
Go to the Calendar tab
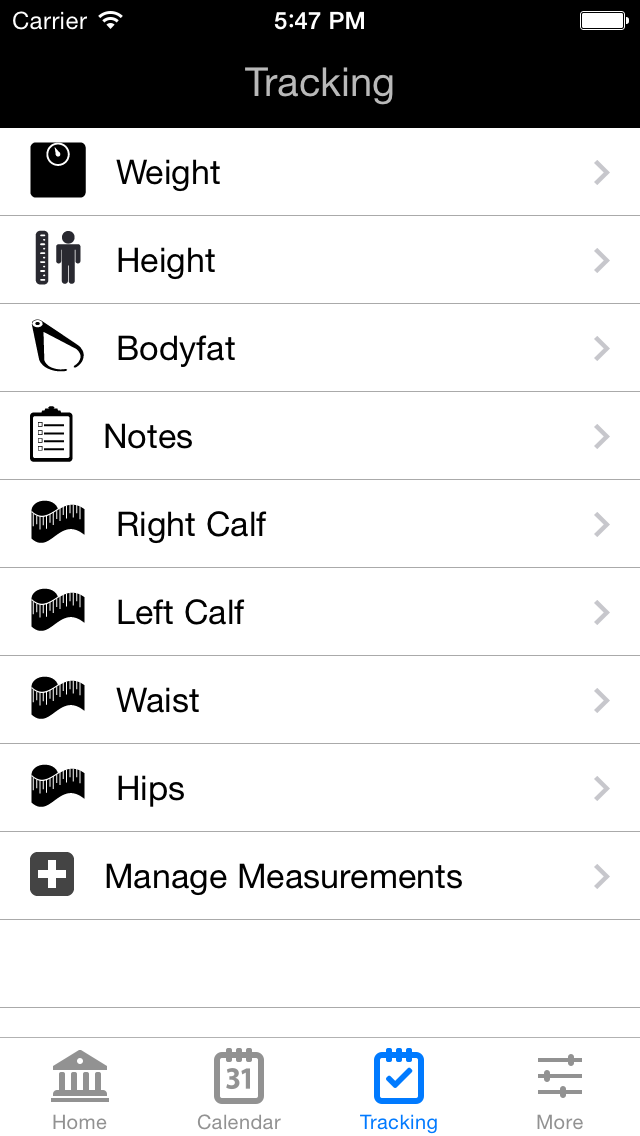pyautogui.click(x=239, y=1090)
